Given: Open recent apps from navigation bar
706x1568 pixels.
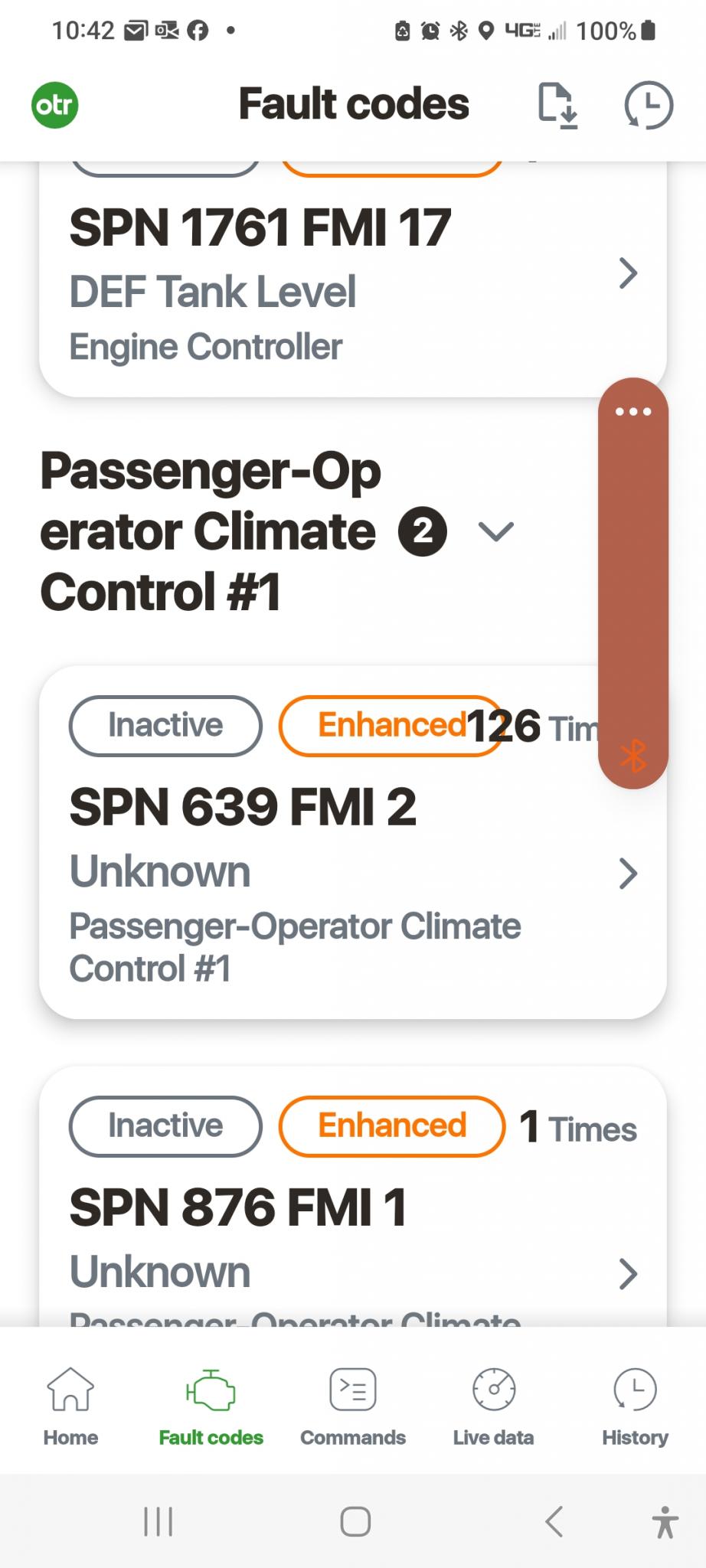Looking at the screenshot, I should click(x=159, y=1521).
